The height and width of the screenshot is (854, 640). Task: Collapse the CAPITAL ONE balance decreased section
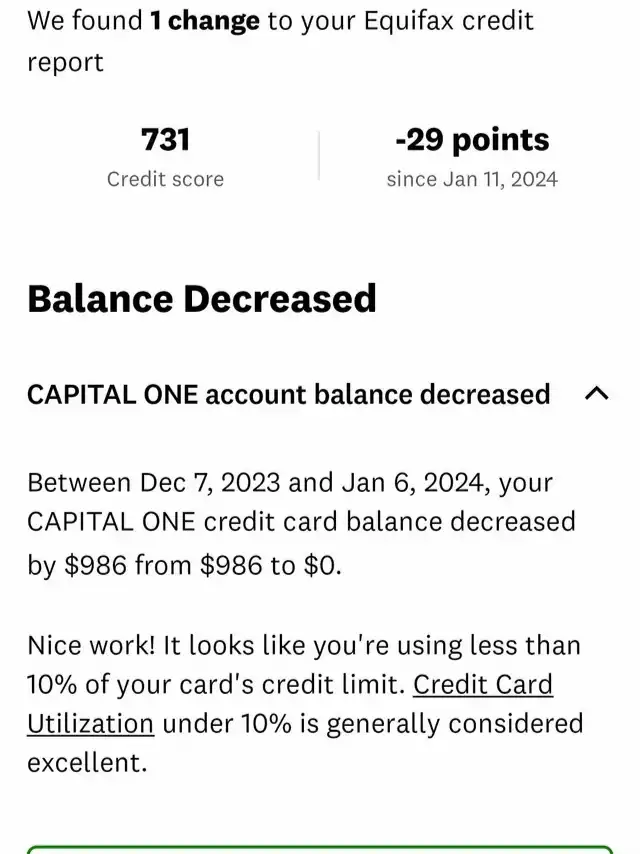click(x=596, y=394)
